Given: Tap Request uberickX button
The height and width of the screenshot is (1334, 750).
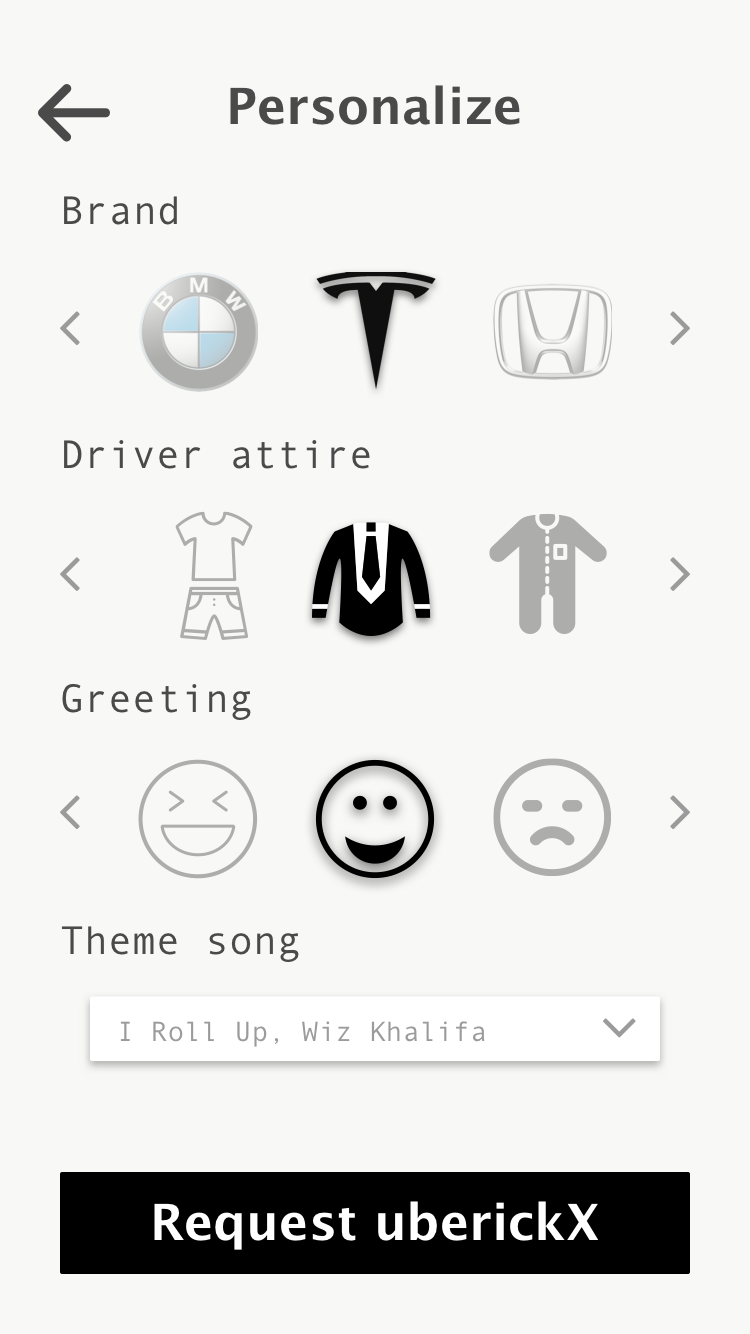Looking at the screenshot, I should point(375,1222).
